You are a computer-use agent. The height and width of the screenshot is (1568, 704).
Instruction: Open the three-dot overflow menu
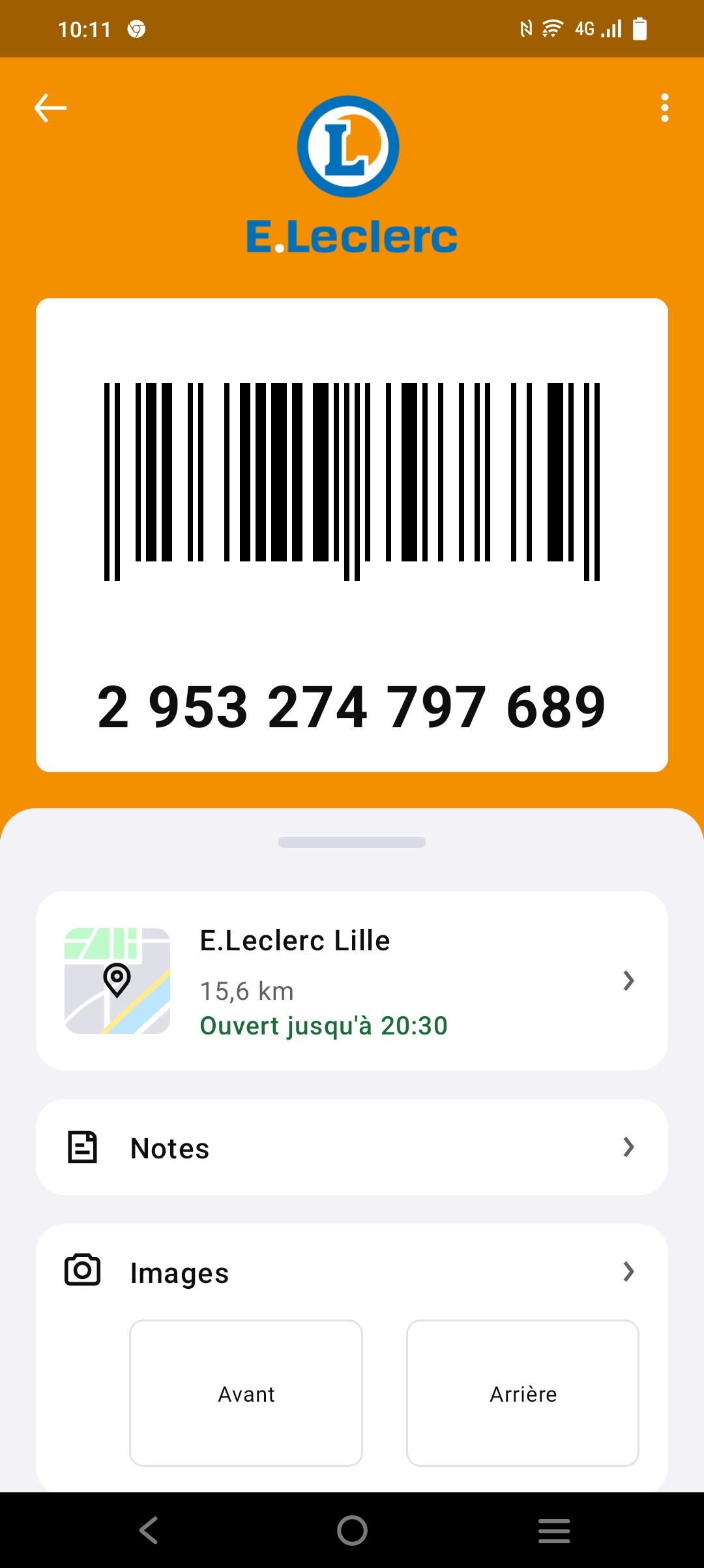coord(664,108)
